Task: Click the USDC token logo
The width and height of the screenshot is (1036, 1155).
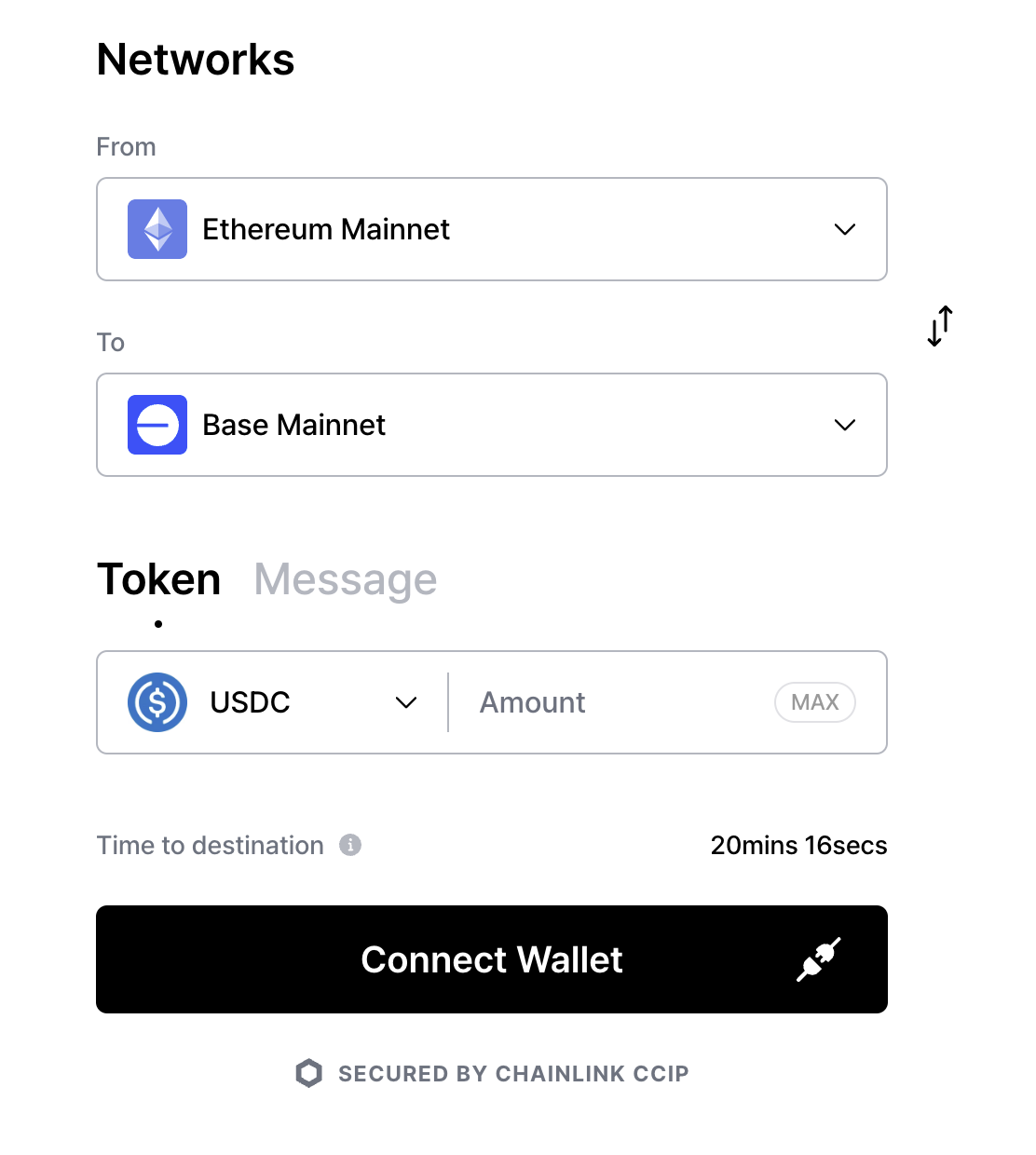Action: [157, 702]
